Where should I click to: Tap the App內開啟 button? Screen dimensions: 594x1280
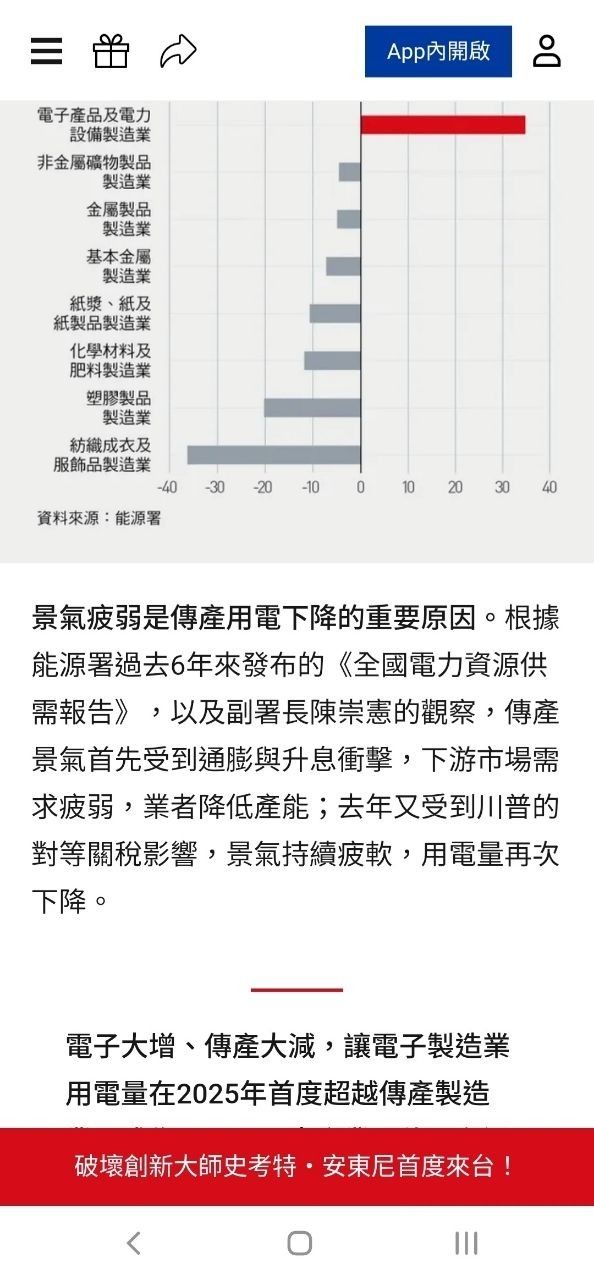pos(438,52)
